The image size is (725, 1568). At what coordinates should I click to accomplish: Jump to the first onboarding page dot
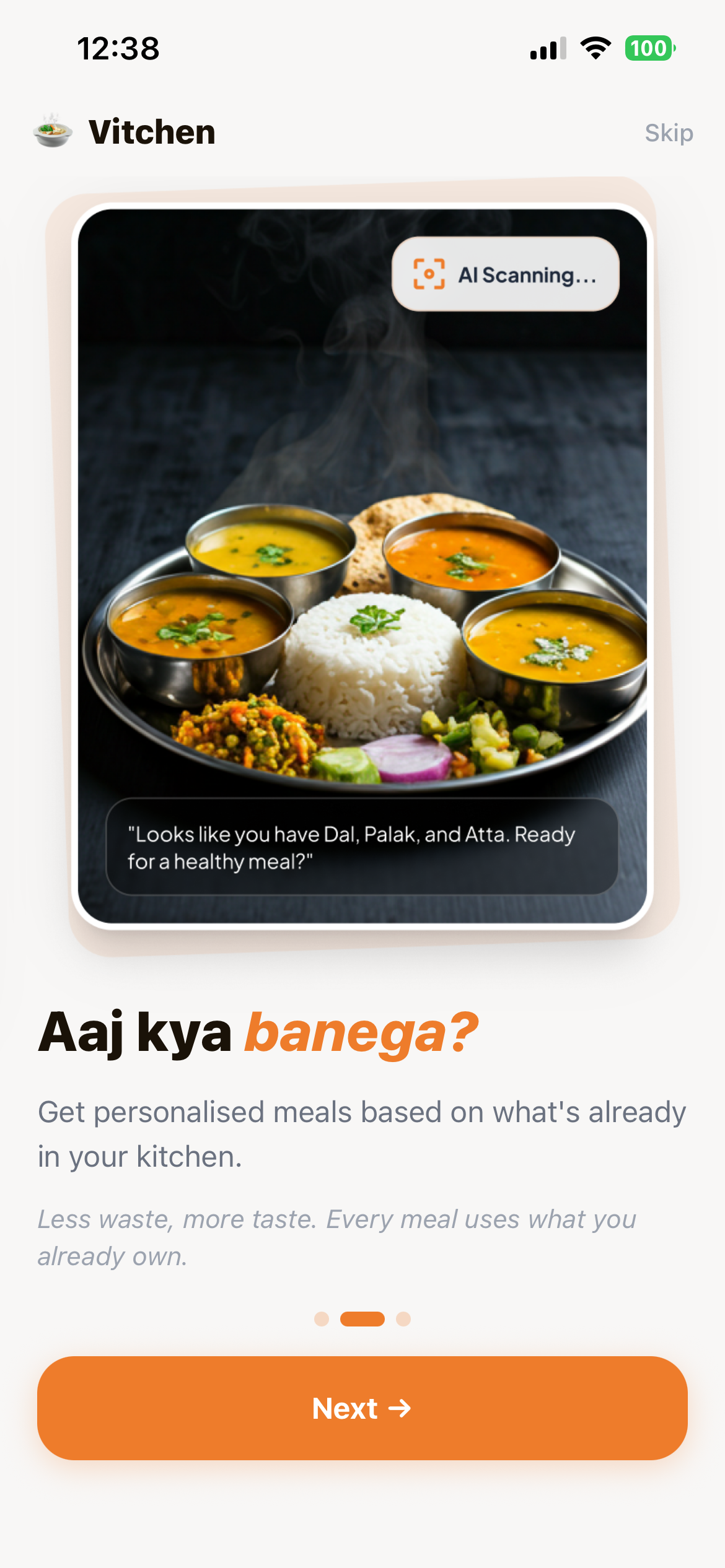point(322,1319)
